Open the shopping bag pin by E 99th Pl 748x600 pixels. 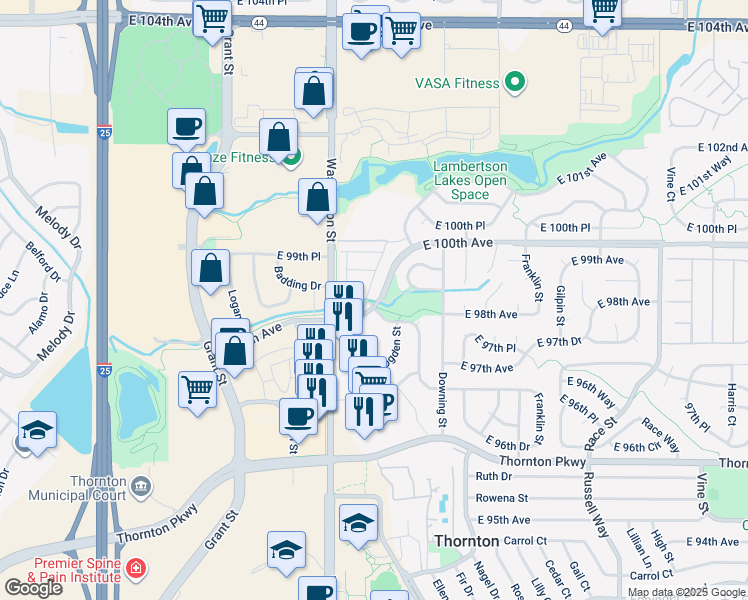coord(211,268)
